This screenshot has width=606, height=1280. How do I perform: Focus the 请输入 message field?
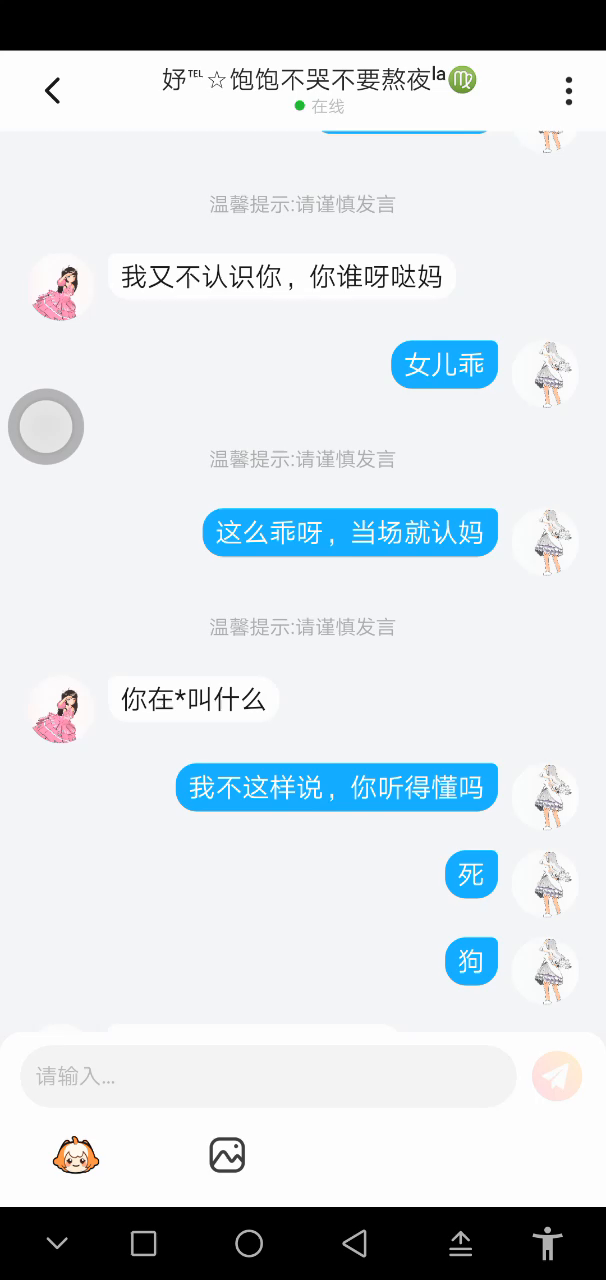click(x=268, y=1077)
